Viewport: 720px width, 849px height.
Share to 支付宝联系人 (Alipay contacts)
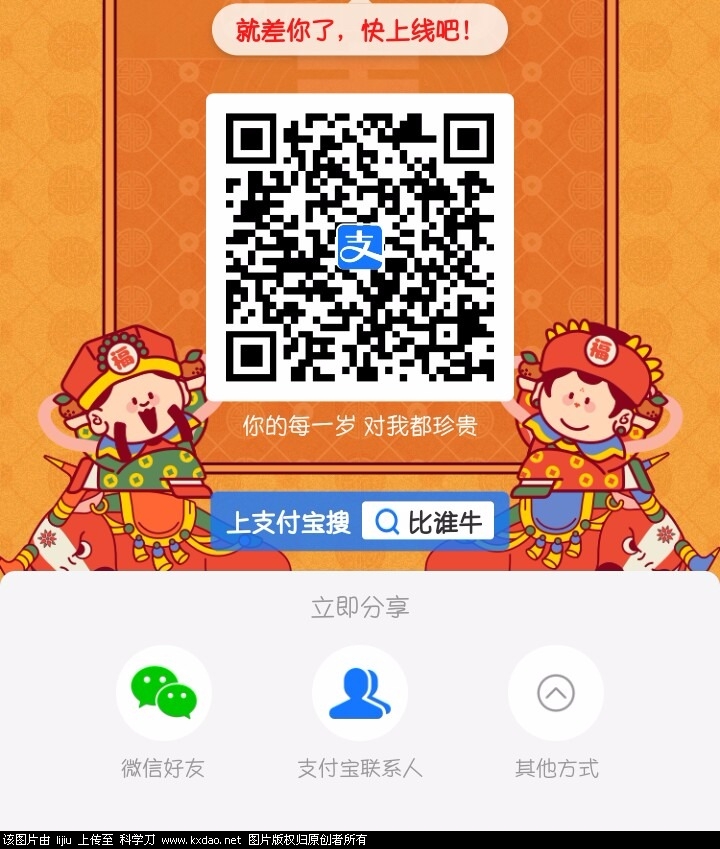pos(359,693)
